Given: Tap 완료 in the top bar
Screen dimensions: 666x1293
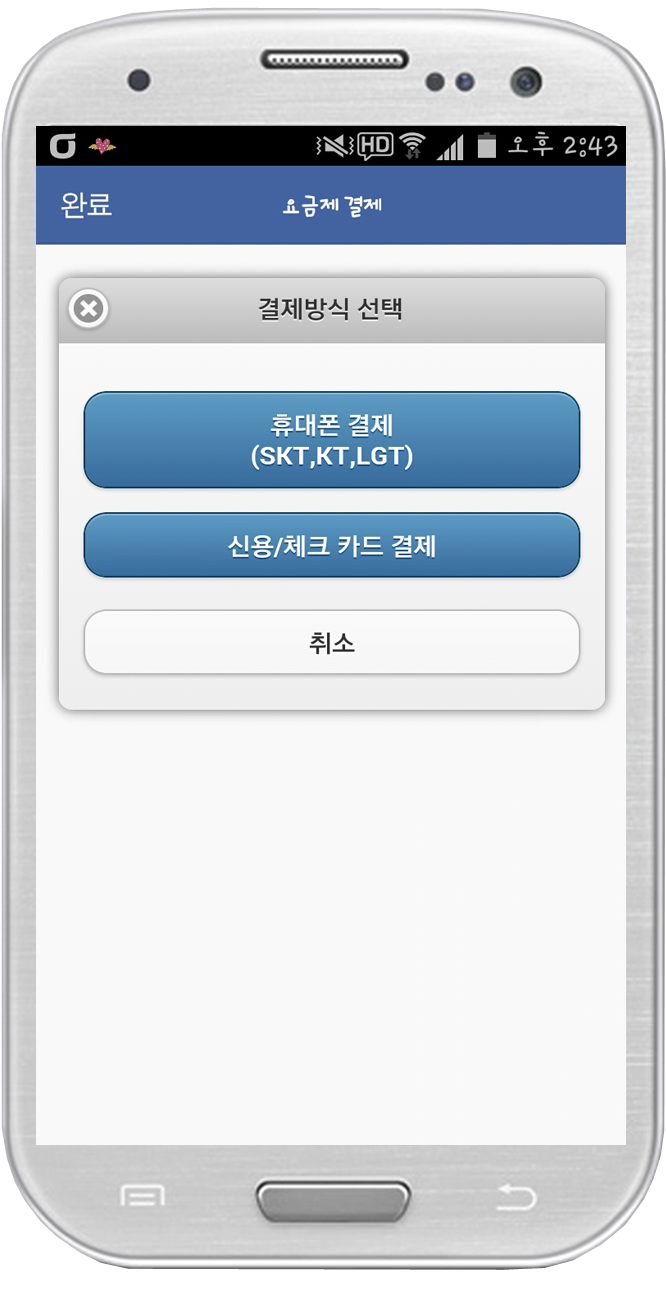Looking at the screenshot, I should [x=86, y=205].
